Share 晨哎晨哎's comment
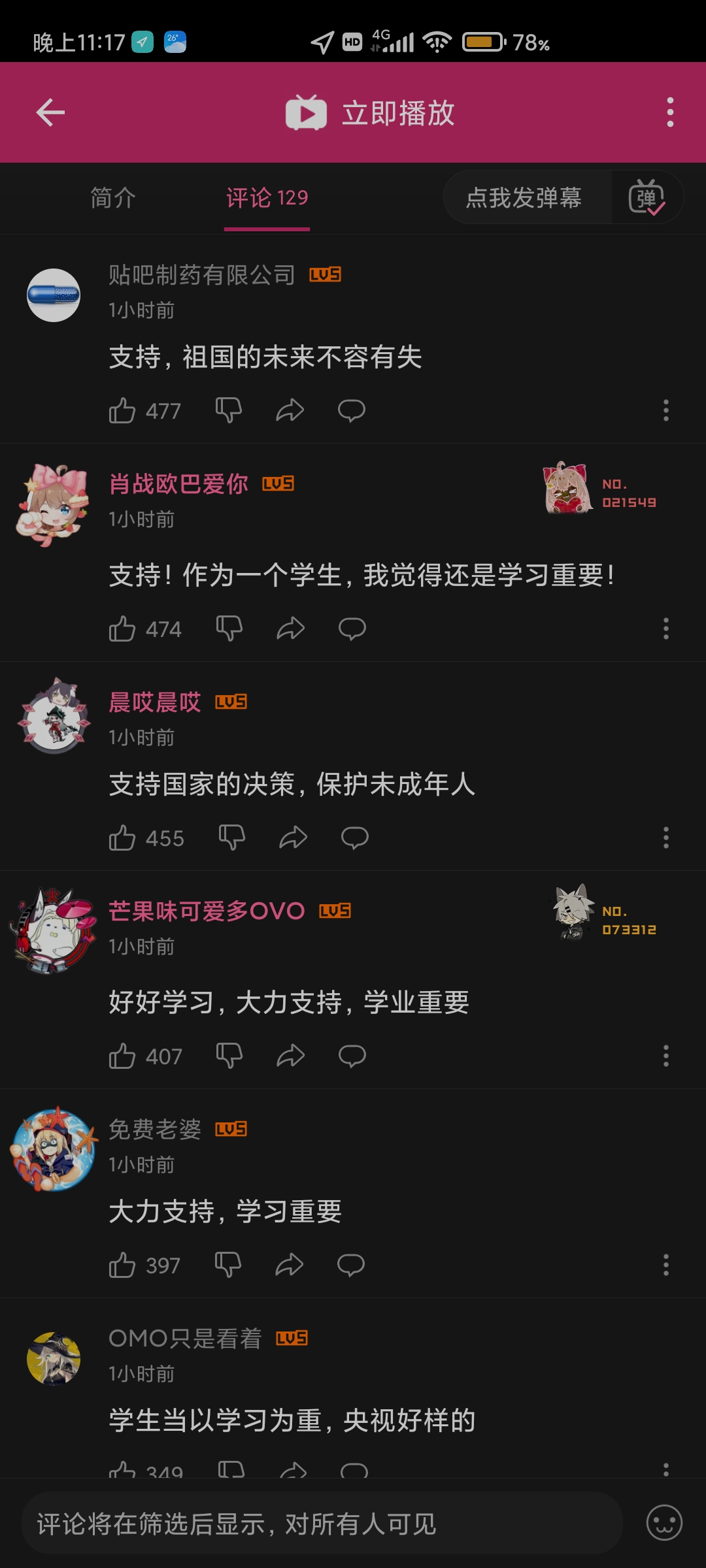The width and height of the screenshot is (706, 1568). coord(293,838)
